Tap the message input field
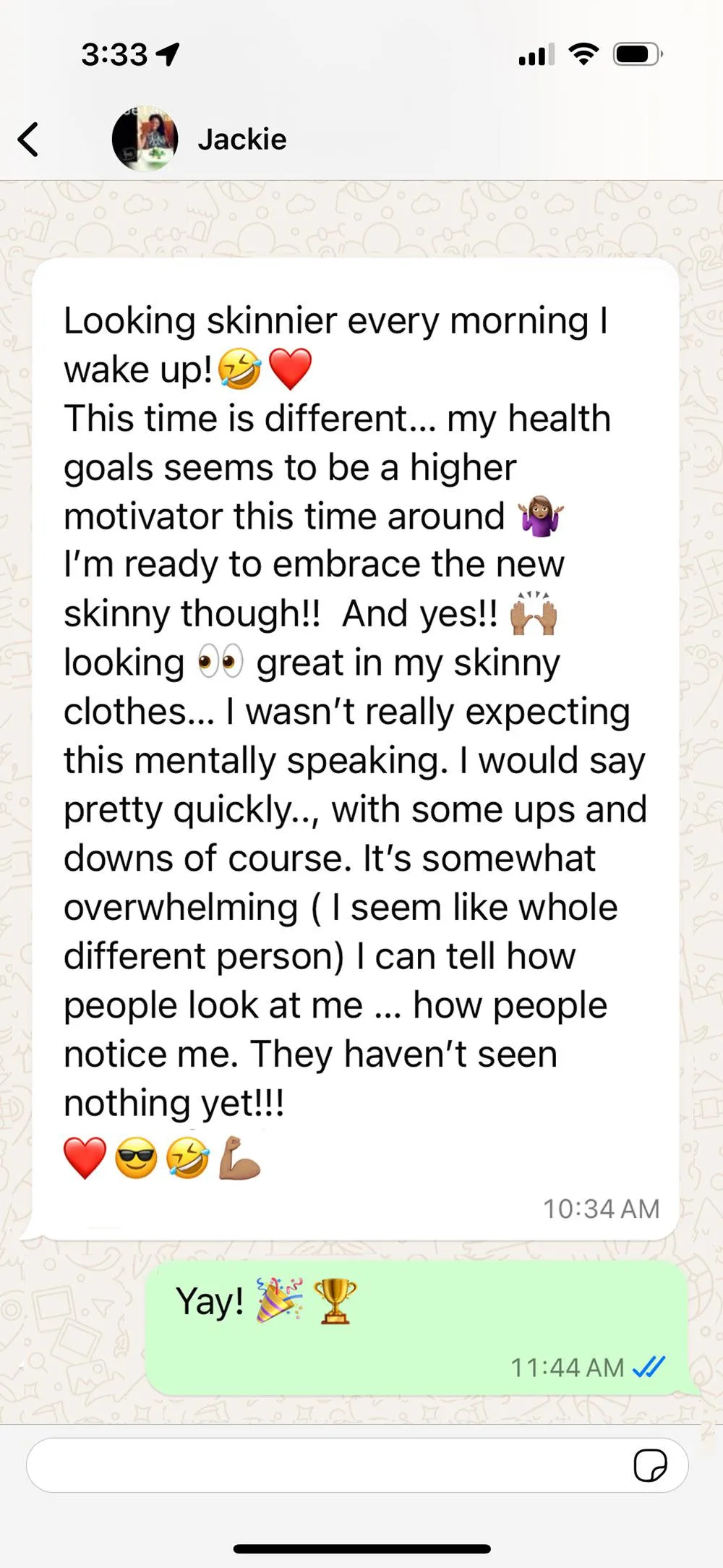 tap(325, 1466)
